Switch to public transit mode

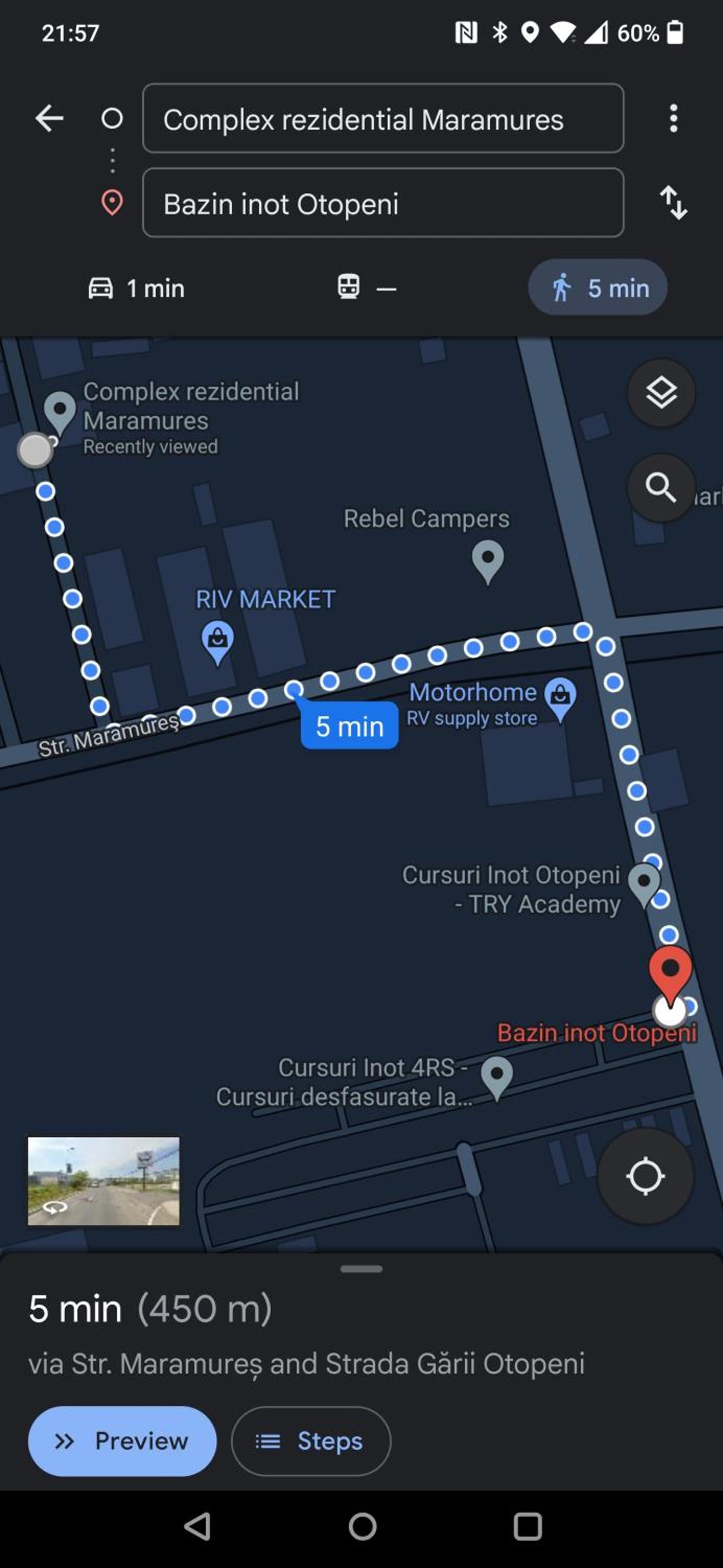(x=367, y=287)
